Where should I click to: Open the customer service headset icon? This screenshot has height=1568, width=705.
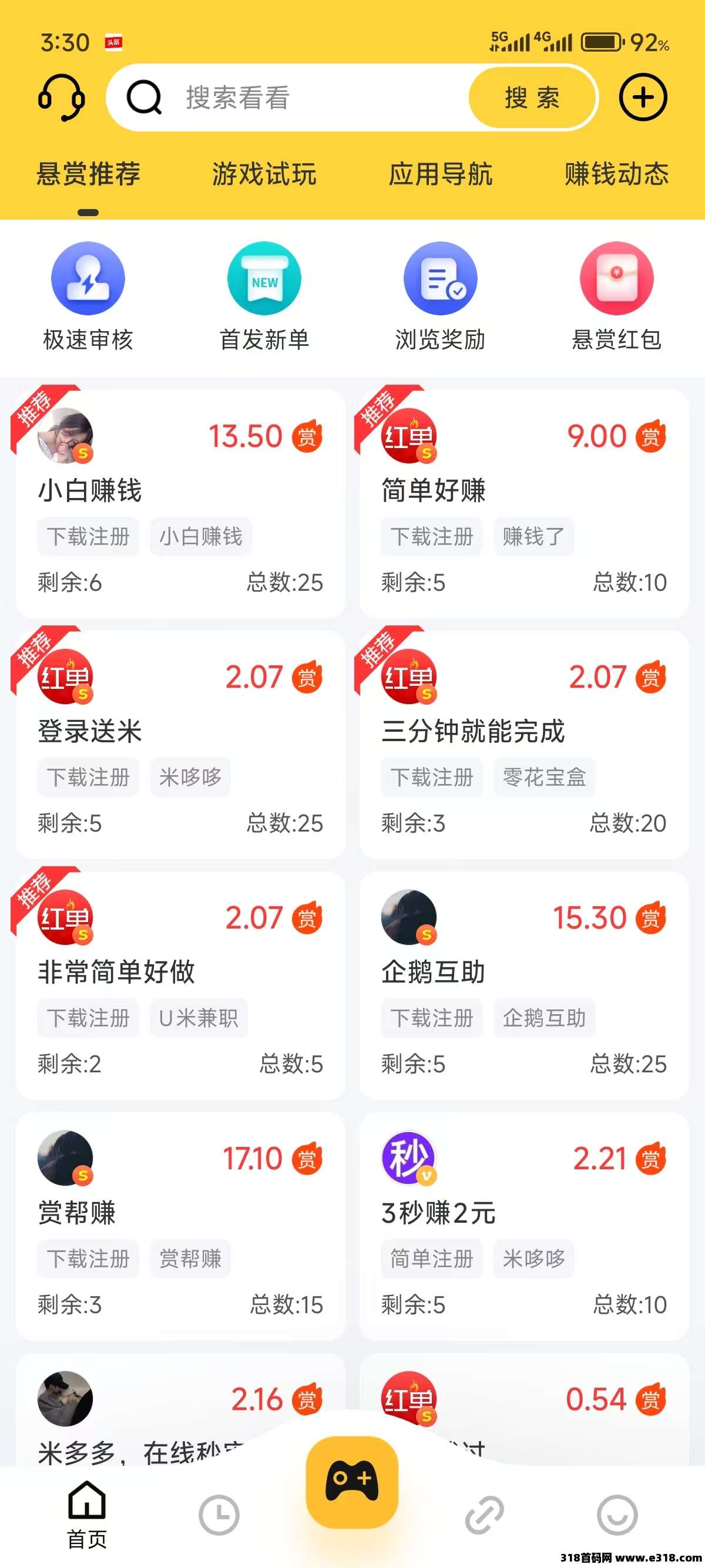(62, 98)
